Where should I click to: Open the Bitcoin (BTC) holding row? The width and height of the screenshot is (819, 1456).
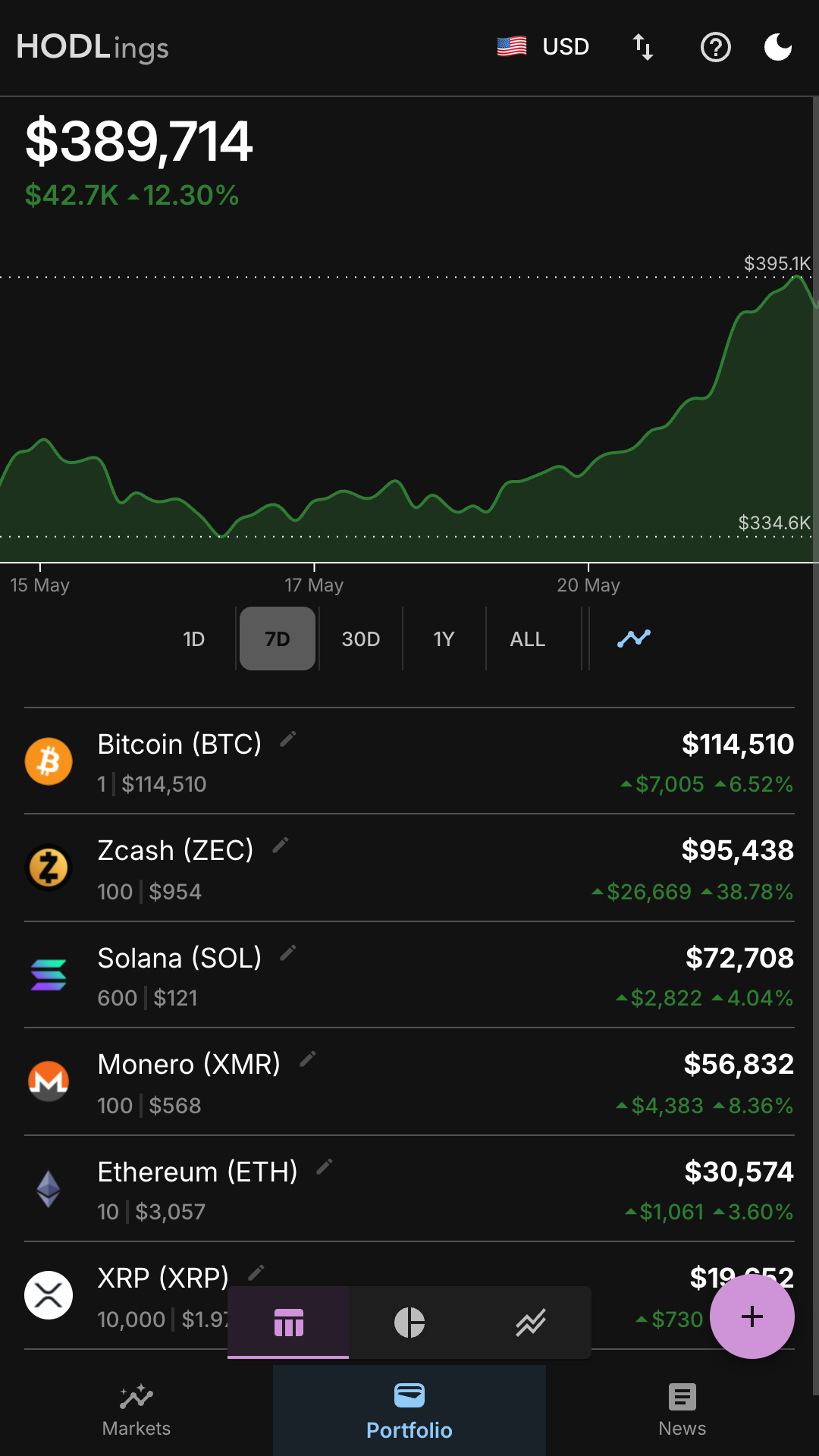409,761
